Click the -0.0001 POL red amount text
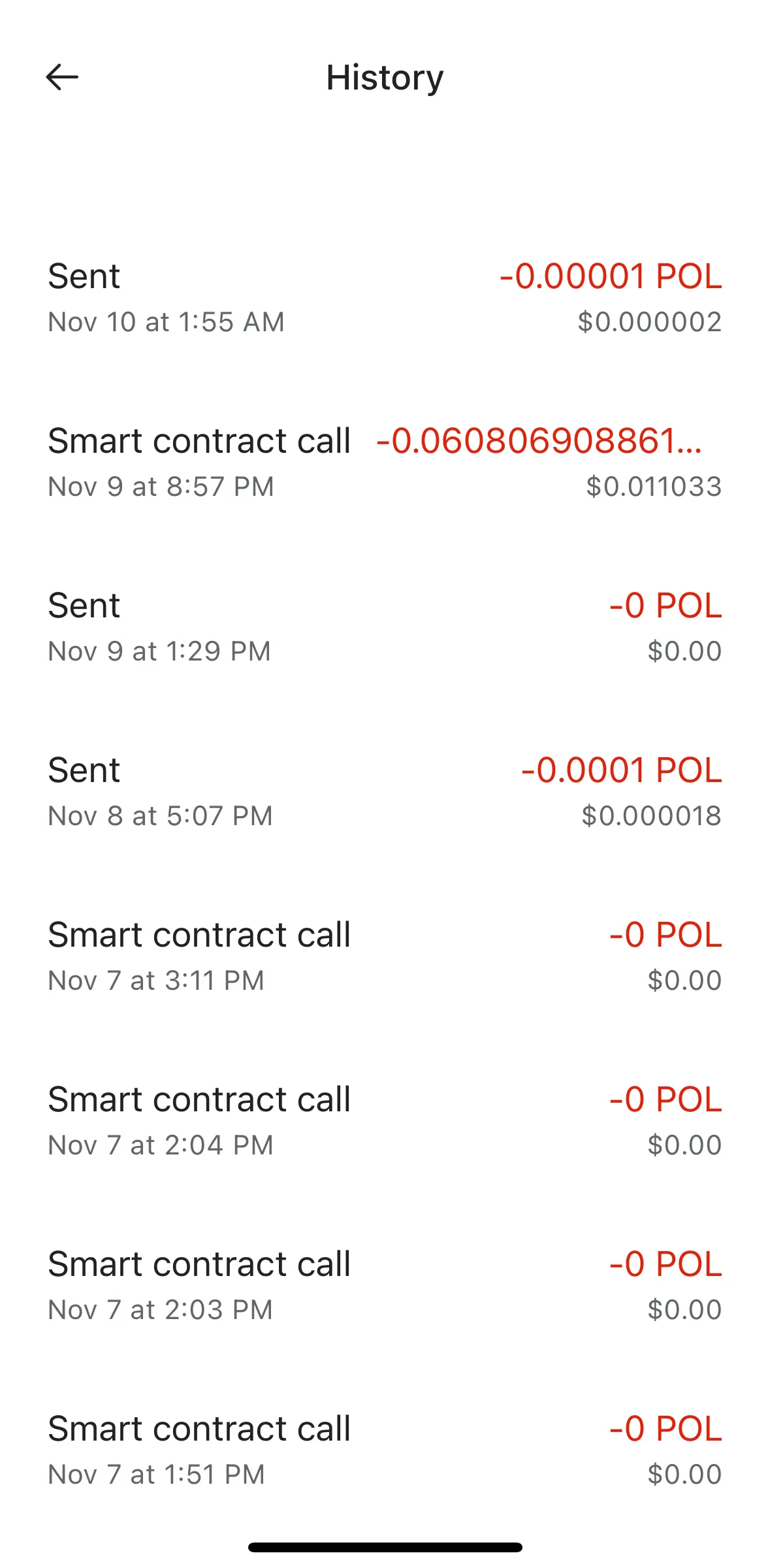This screenshot has height=1568, width=770. point(622,771)
